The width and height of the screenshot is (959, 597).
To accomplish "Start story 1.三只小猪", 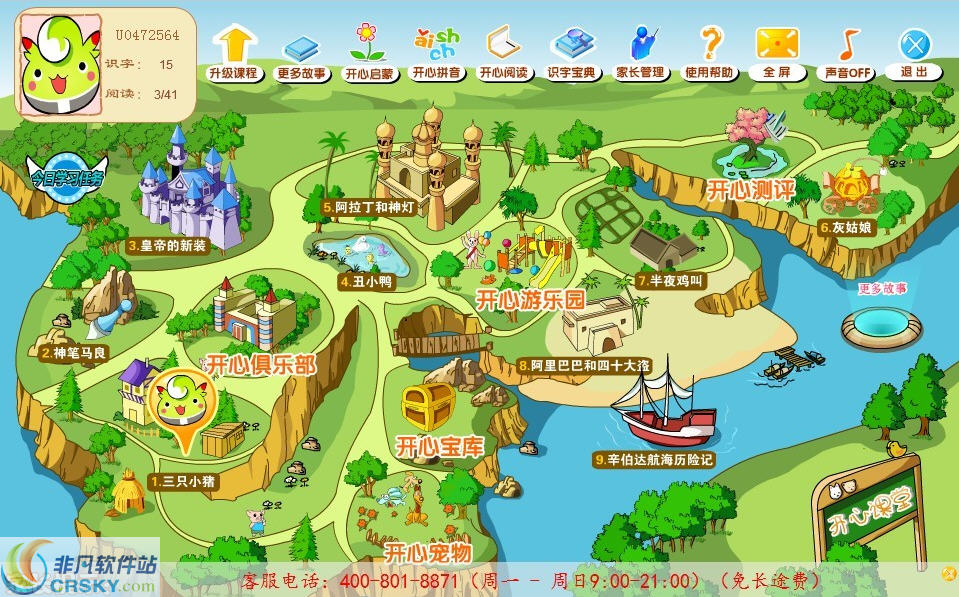I will point(183,481).
